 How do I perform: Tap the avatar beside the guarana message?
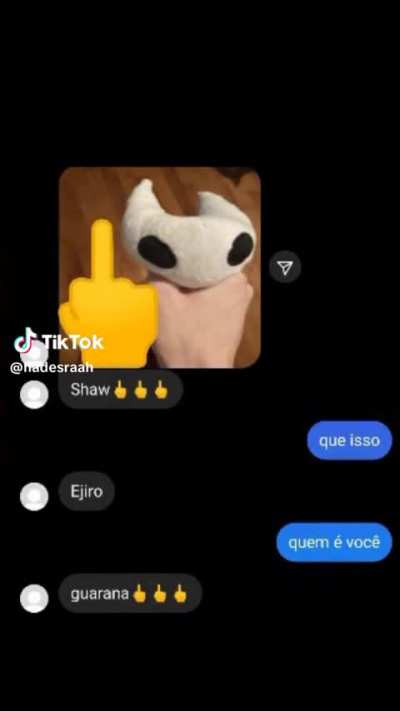(x=34, y=598)
